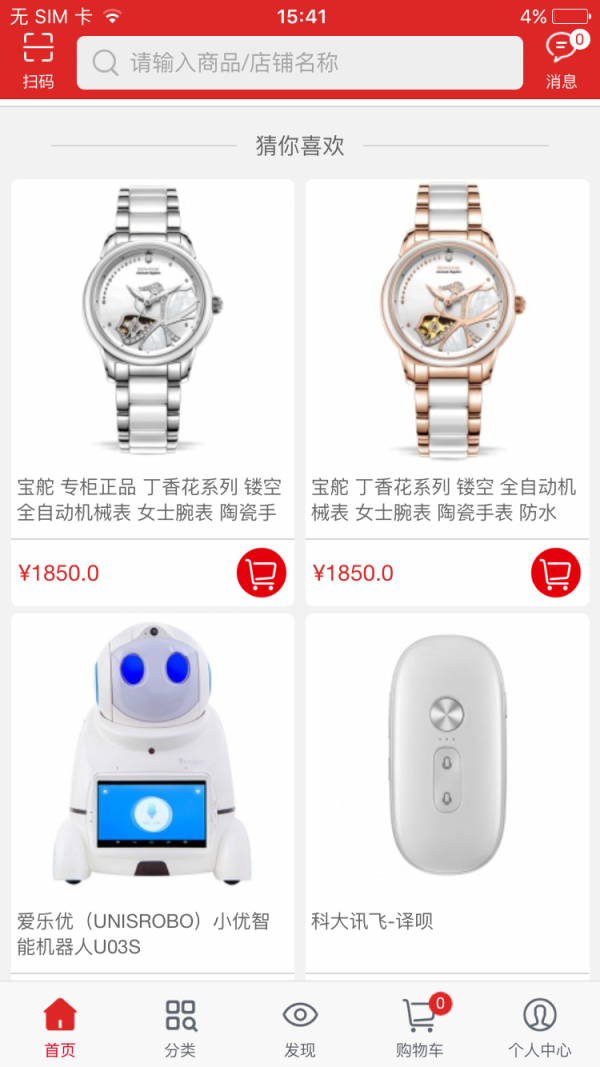
Task: Open the 爱乐优 UNISROBO robot product card
Action: pyautogui.click(x=152, y=790)
